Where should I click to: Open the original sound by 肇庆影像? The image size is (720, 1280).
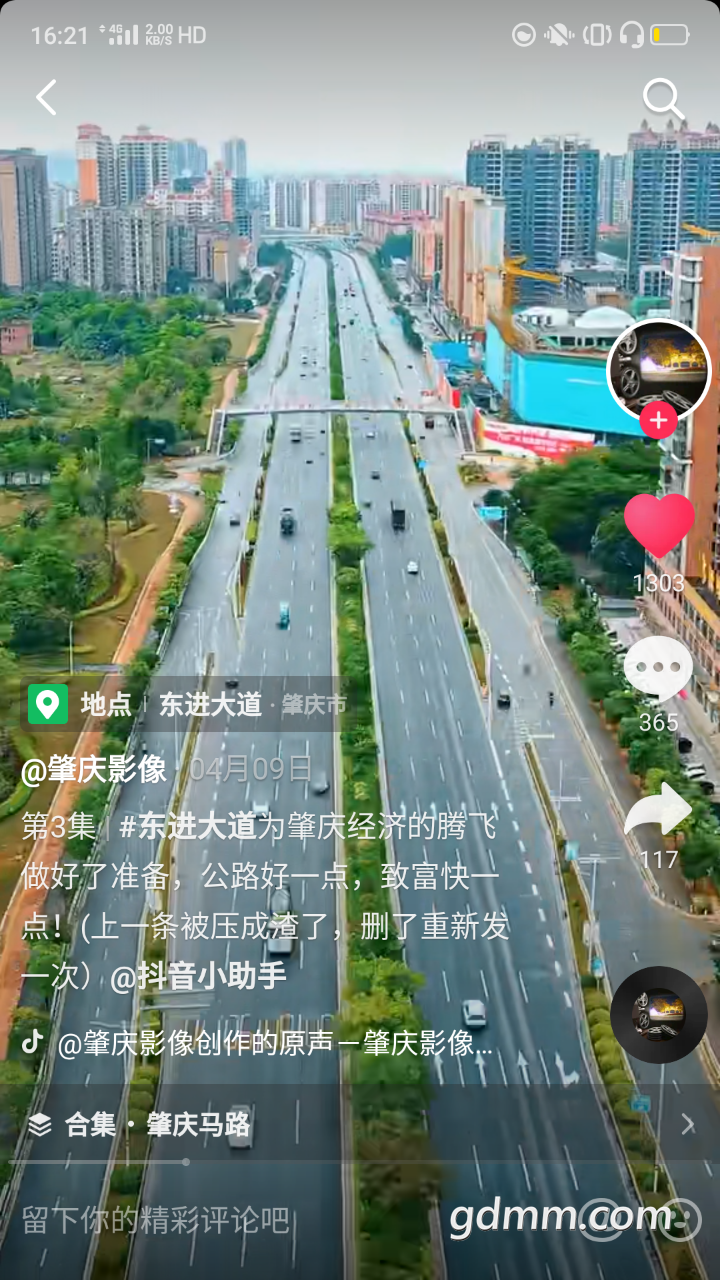pyautogui.click(x=275, y=1044)
